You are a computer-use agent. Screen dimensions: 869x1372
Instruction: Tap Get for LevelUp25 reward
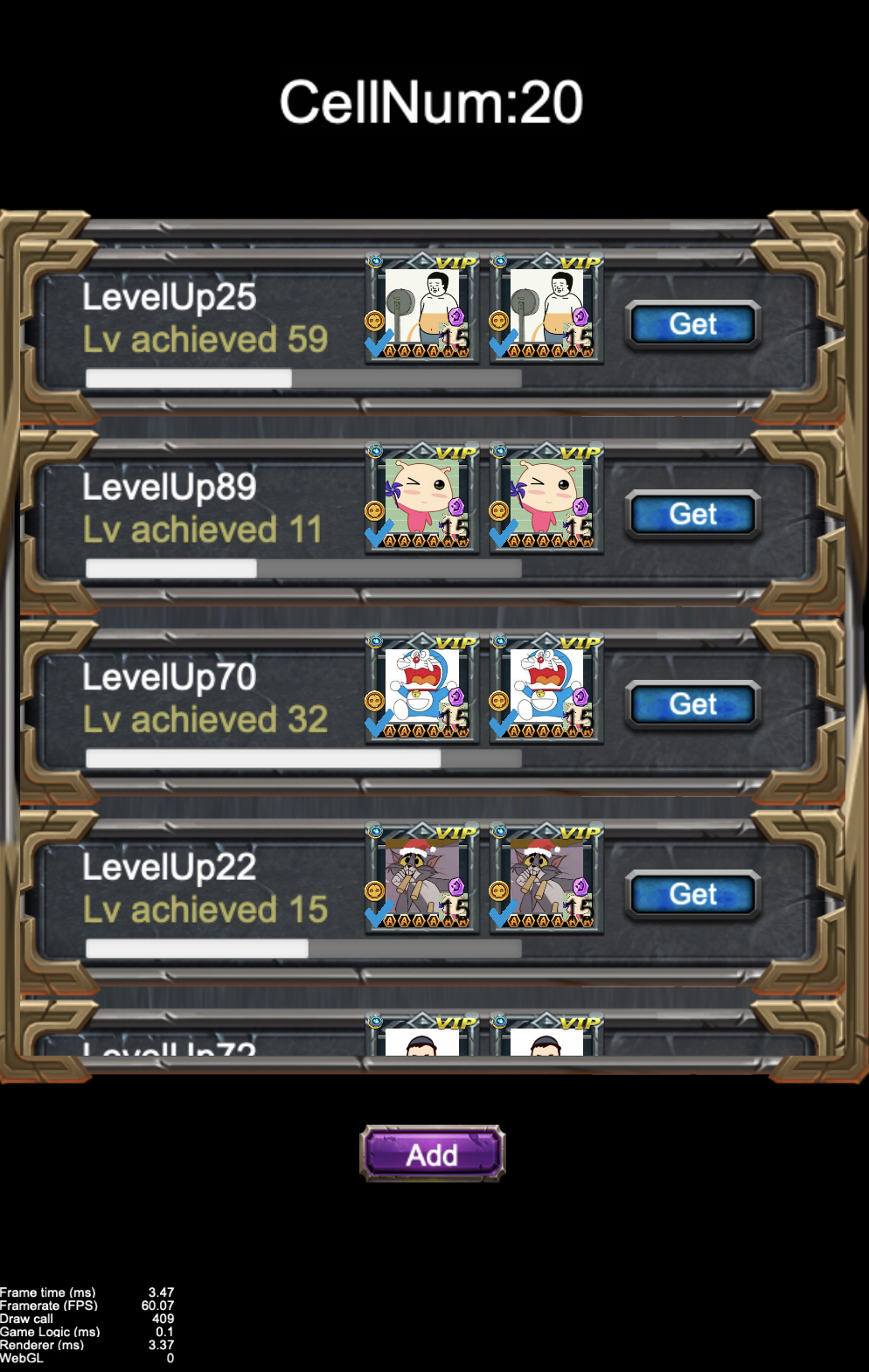[692, 324]
